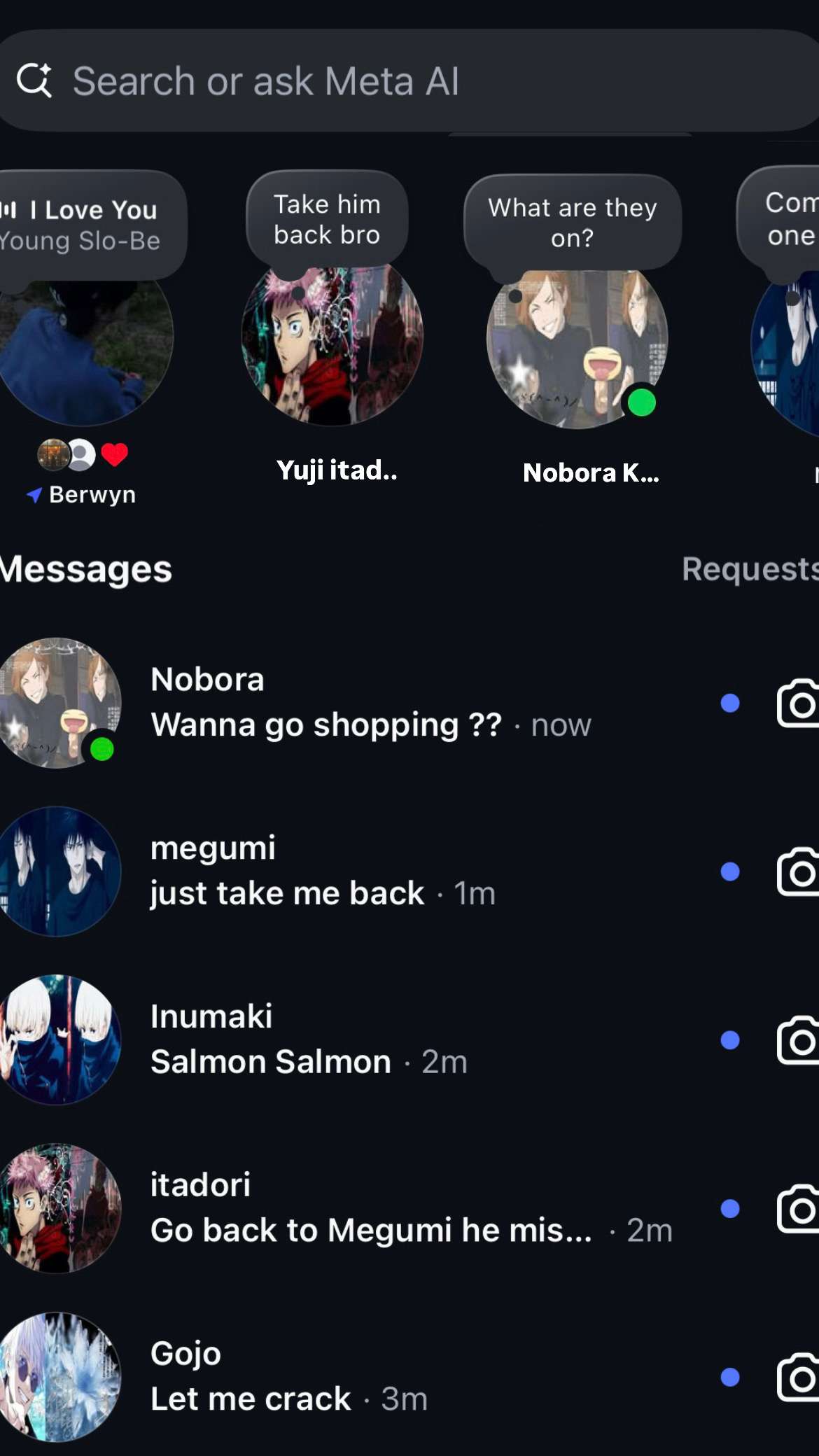Open the chat with Nobora

(x=371, y=703)
